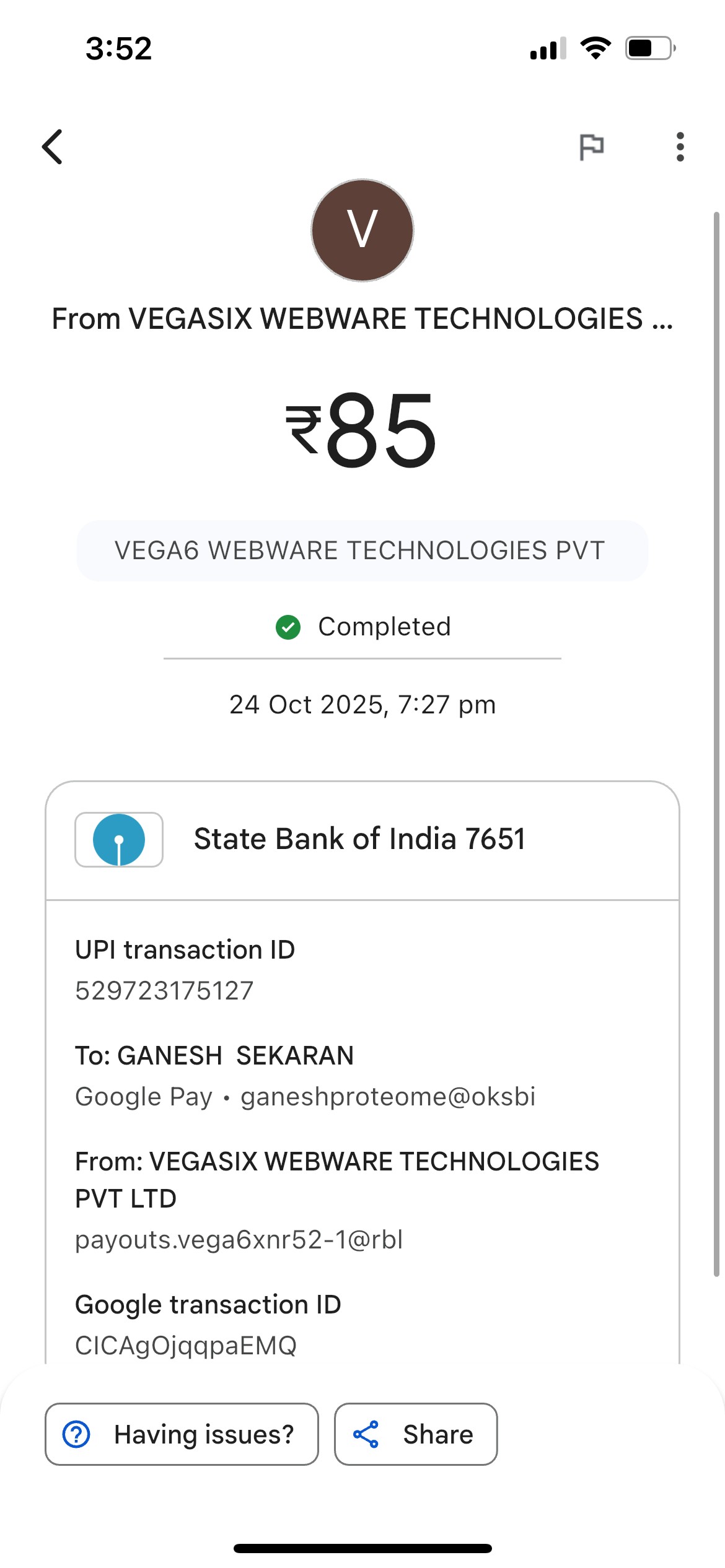Open the VEGASIX sender avatar

coord(362,230)
